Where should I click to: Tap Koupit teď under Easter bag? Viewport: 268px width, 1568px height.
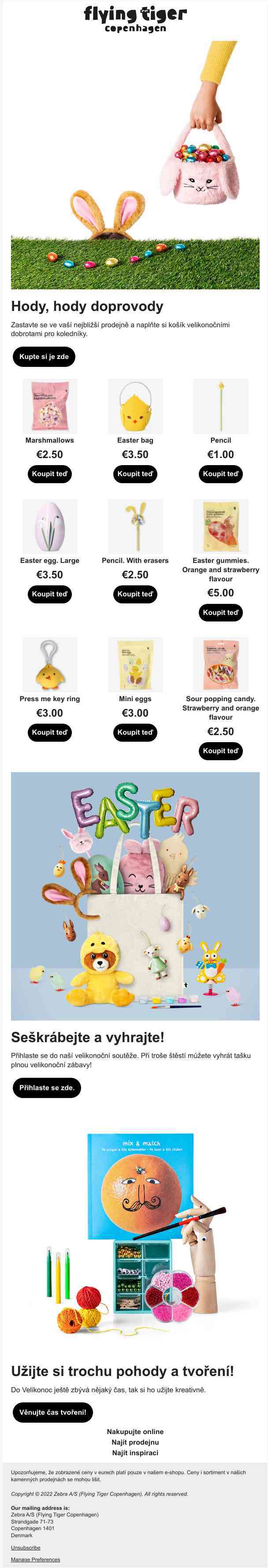point(135,473)
